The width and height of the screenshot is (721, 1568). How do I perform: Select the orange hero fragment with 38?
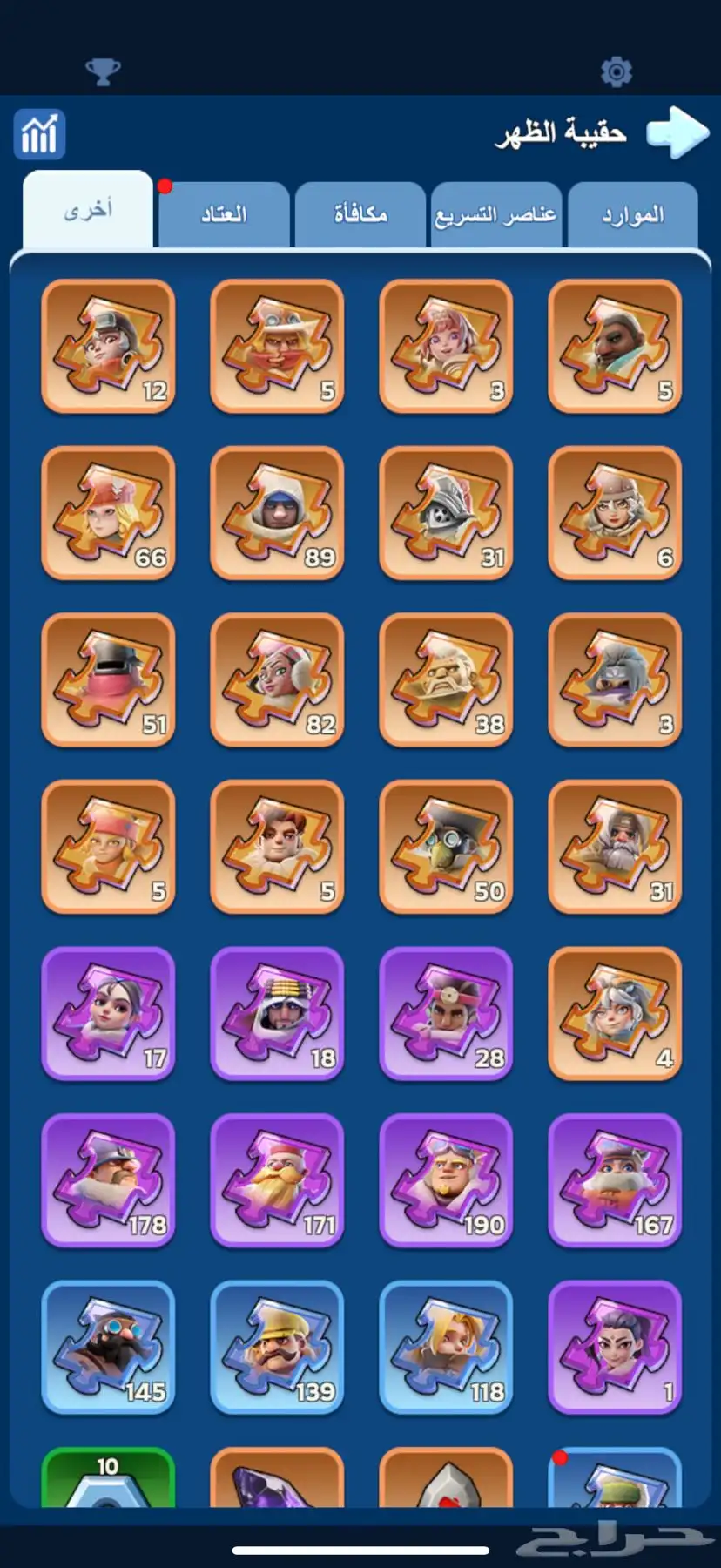[x=446, y=680]
